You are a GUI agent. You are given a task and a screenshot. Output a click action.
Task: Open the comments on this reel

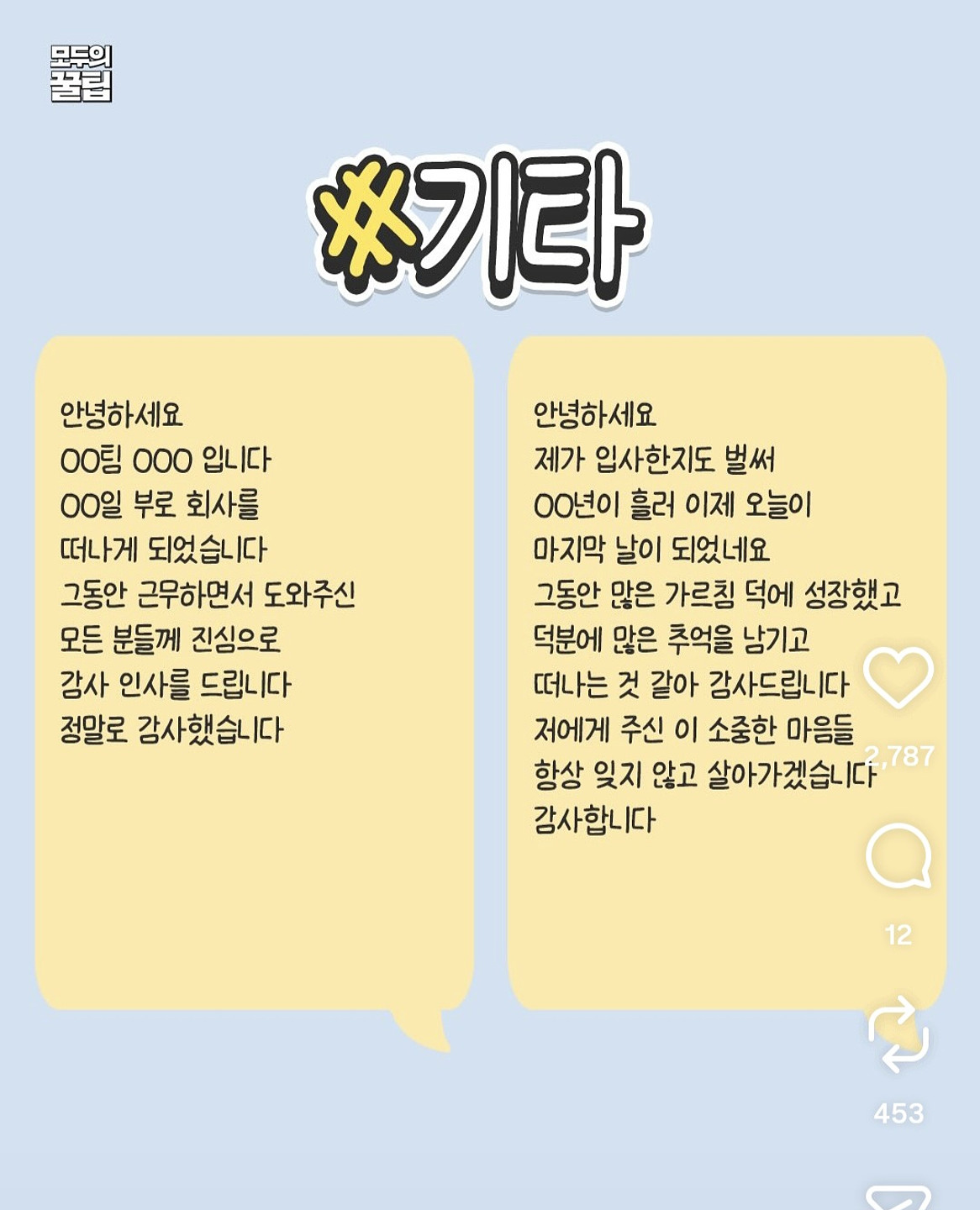point(898,857)
